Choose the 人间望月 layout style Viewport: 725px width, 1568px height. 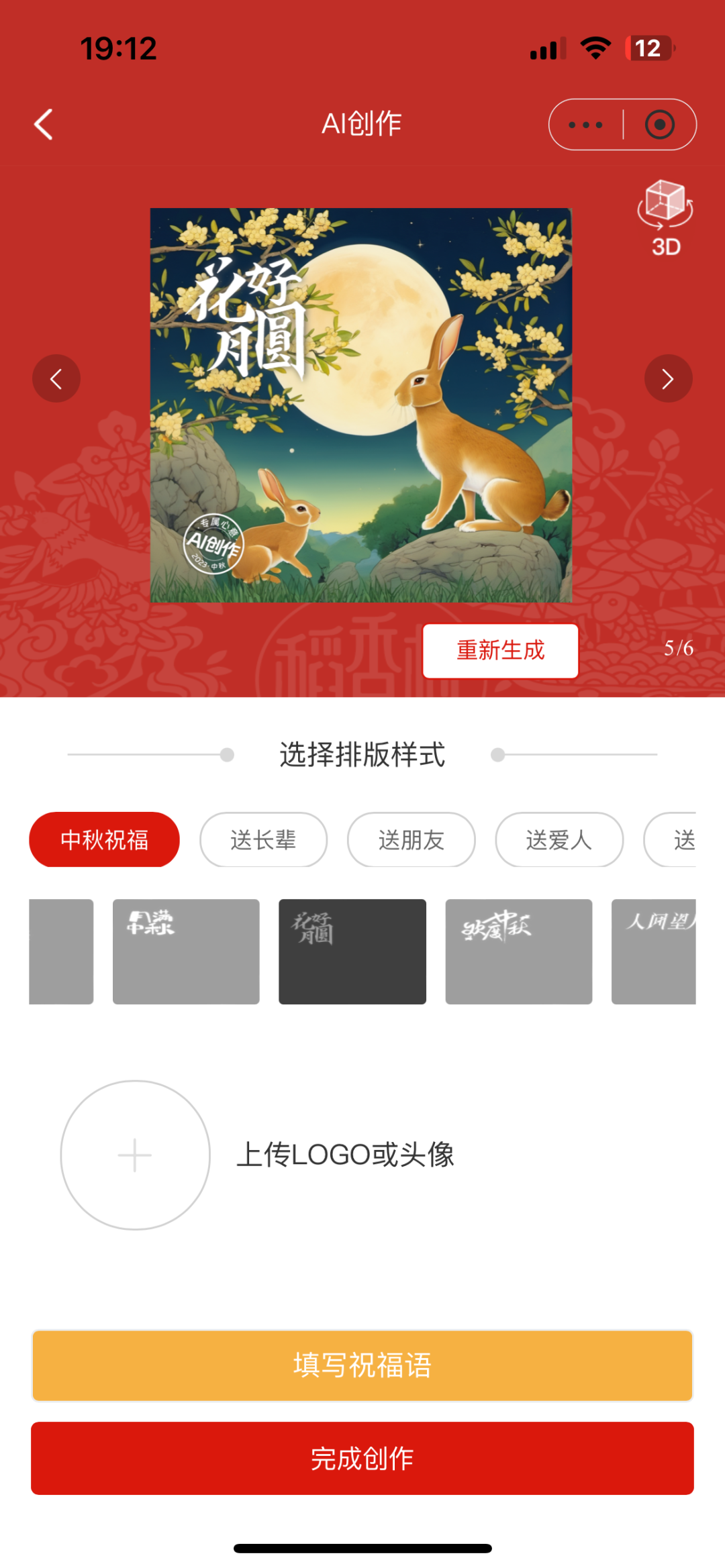tap(654, 951)
